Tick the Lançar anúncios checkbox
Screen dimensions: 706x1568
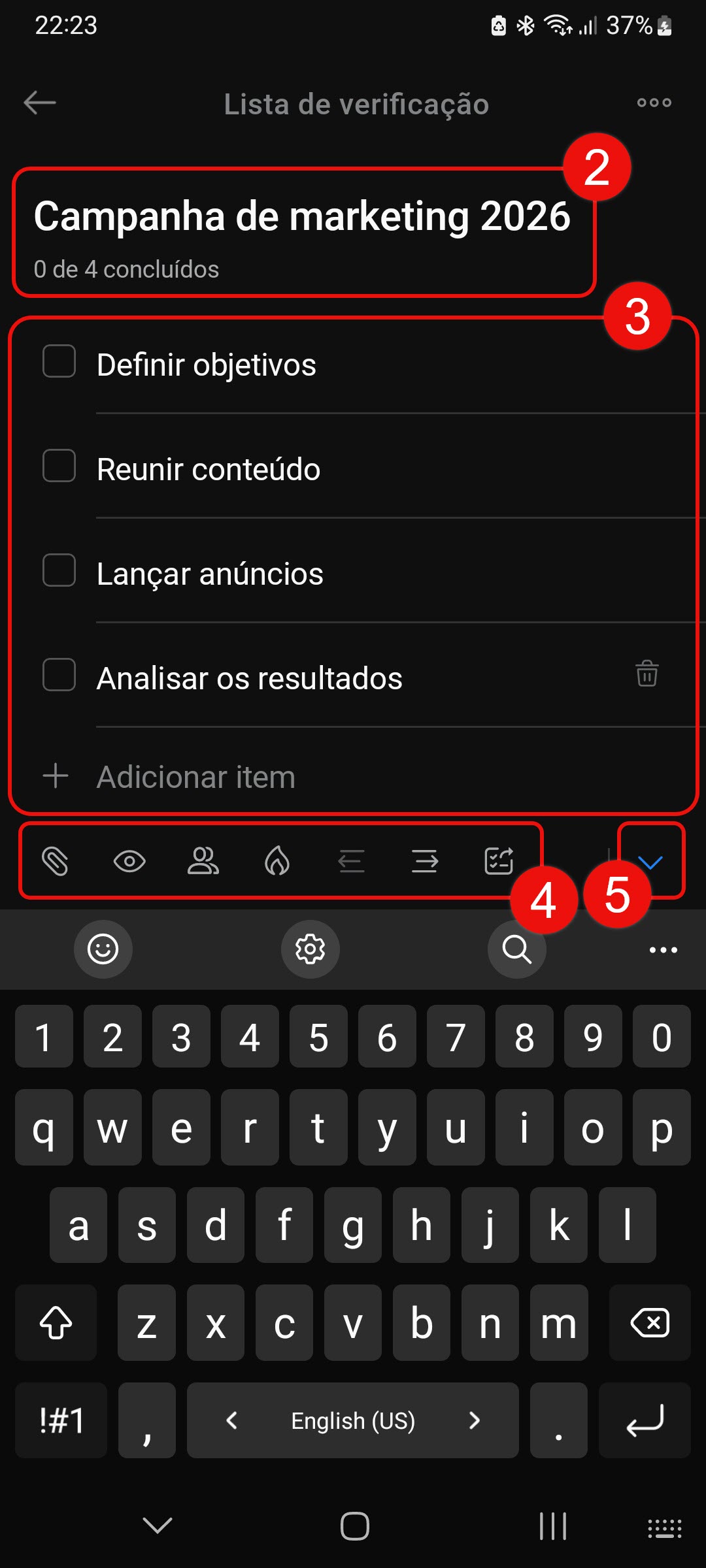(x=59, y=570)
